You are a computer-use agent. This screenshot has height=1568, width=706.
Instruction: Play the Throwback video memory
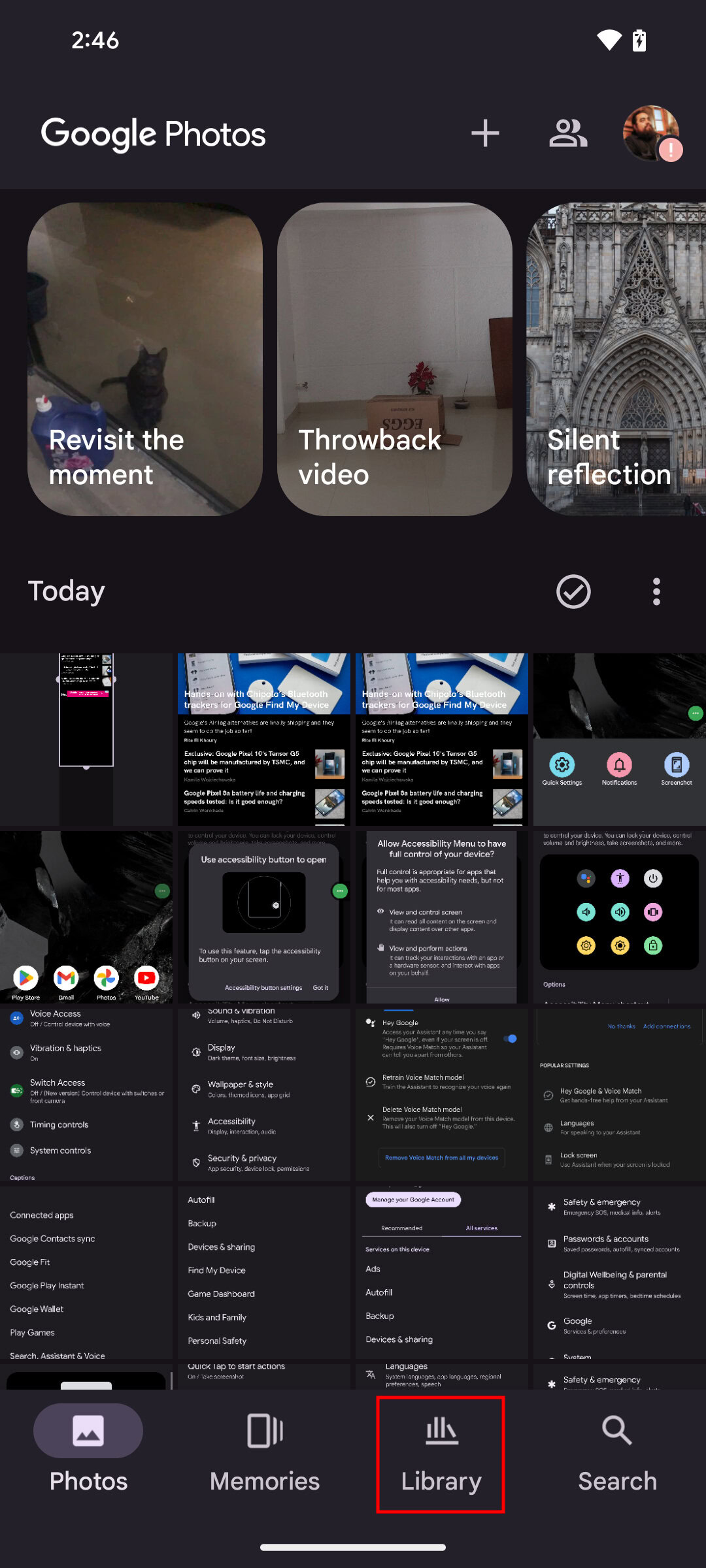tap(395, 359)
